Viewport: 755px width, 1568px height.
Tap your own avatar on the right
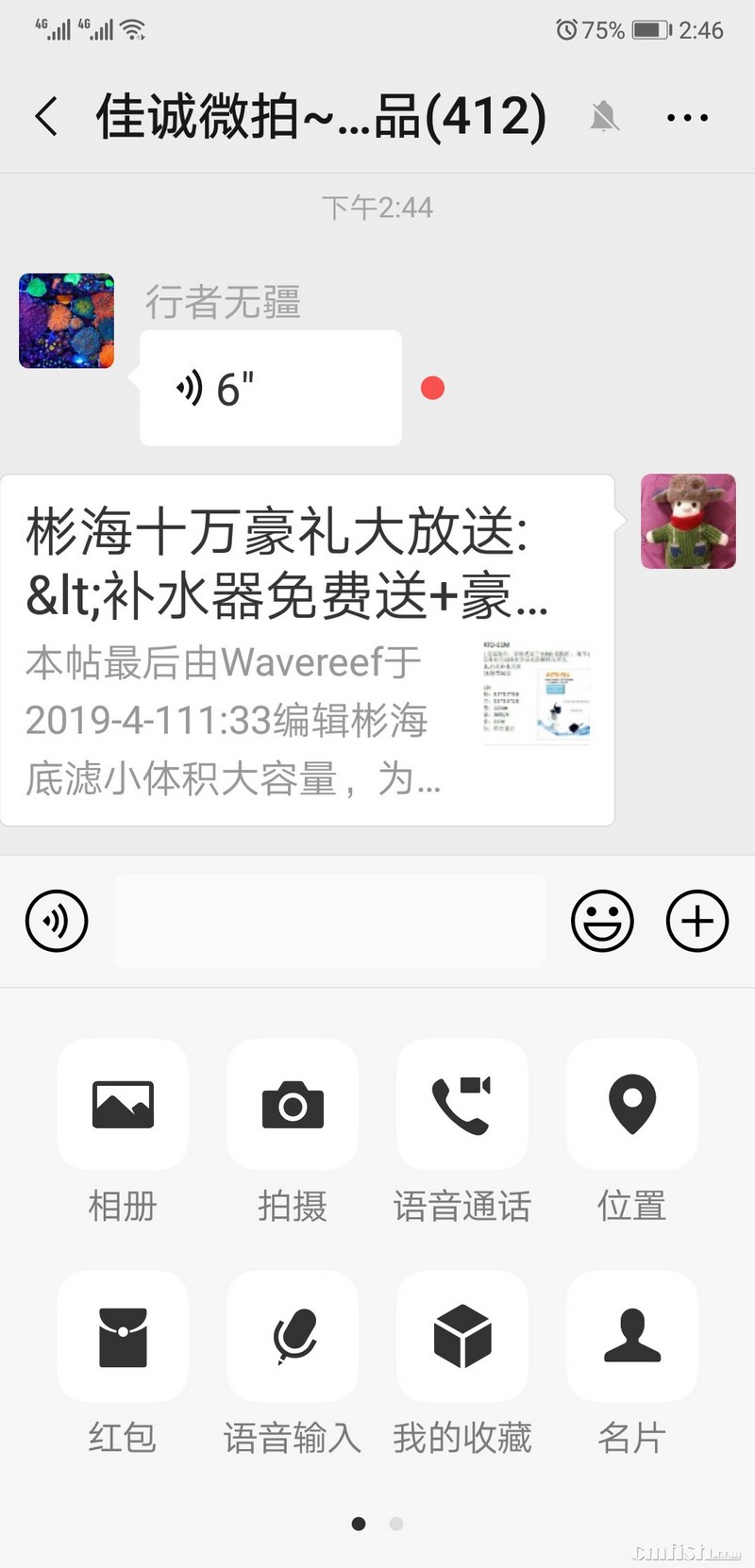click(688, 521)
